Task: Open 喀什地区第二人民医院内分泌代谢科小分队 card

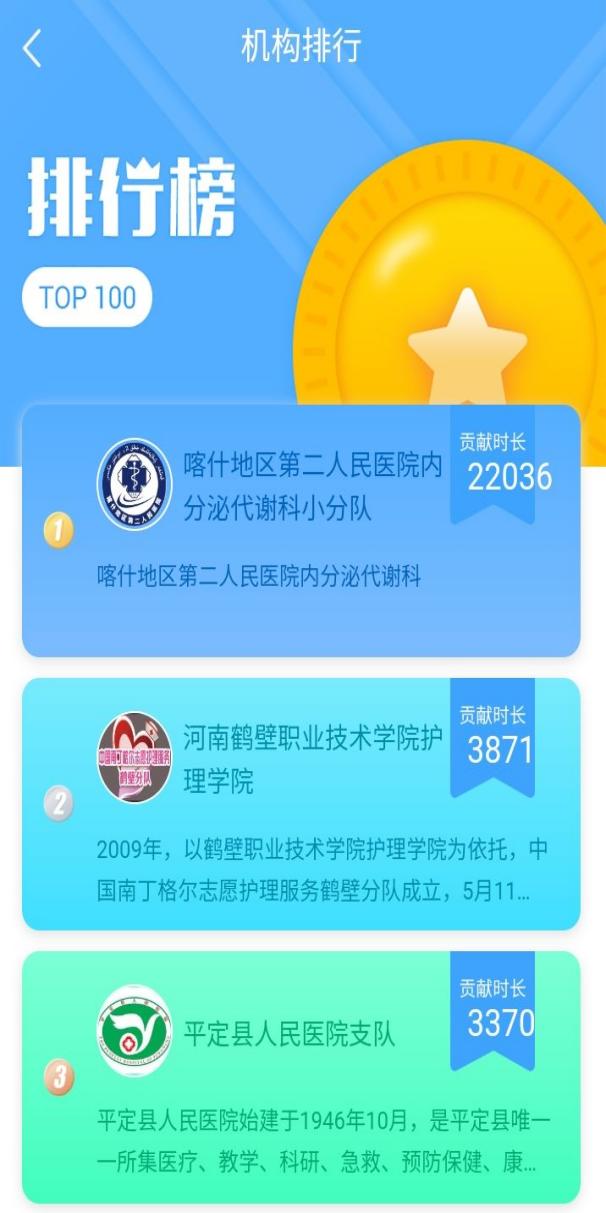Action: pyautogui.click(x=300, y=530)
